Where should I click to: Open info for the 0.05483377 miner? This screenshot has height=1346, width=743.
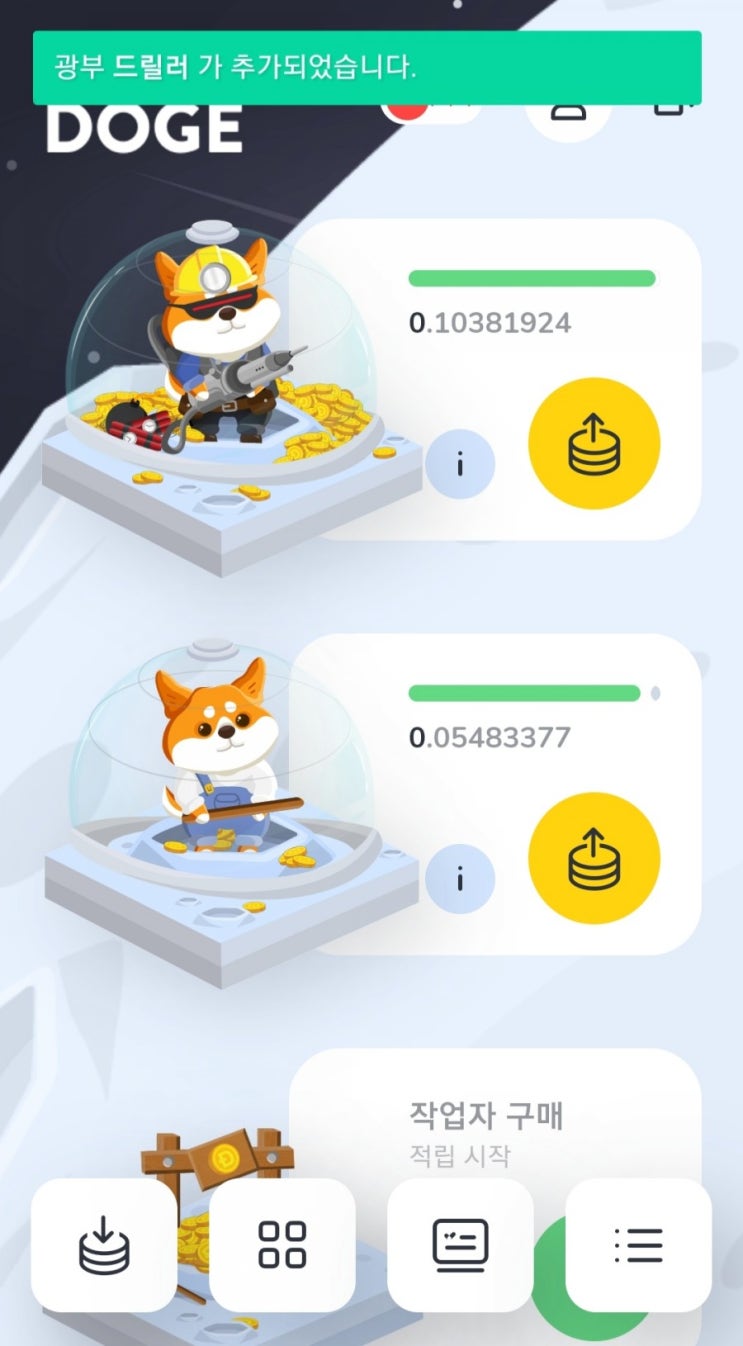click(x=460, y=879)
